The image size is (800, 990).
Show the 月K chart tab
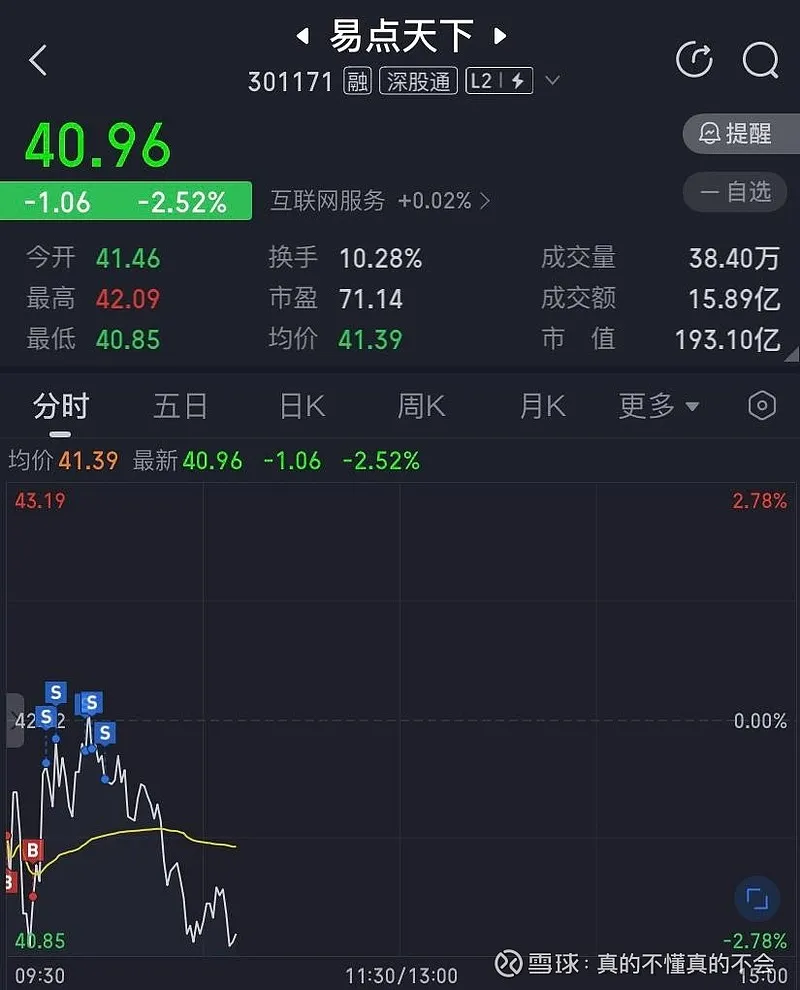point(542,406)
